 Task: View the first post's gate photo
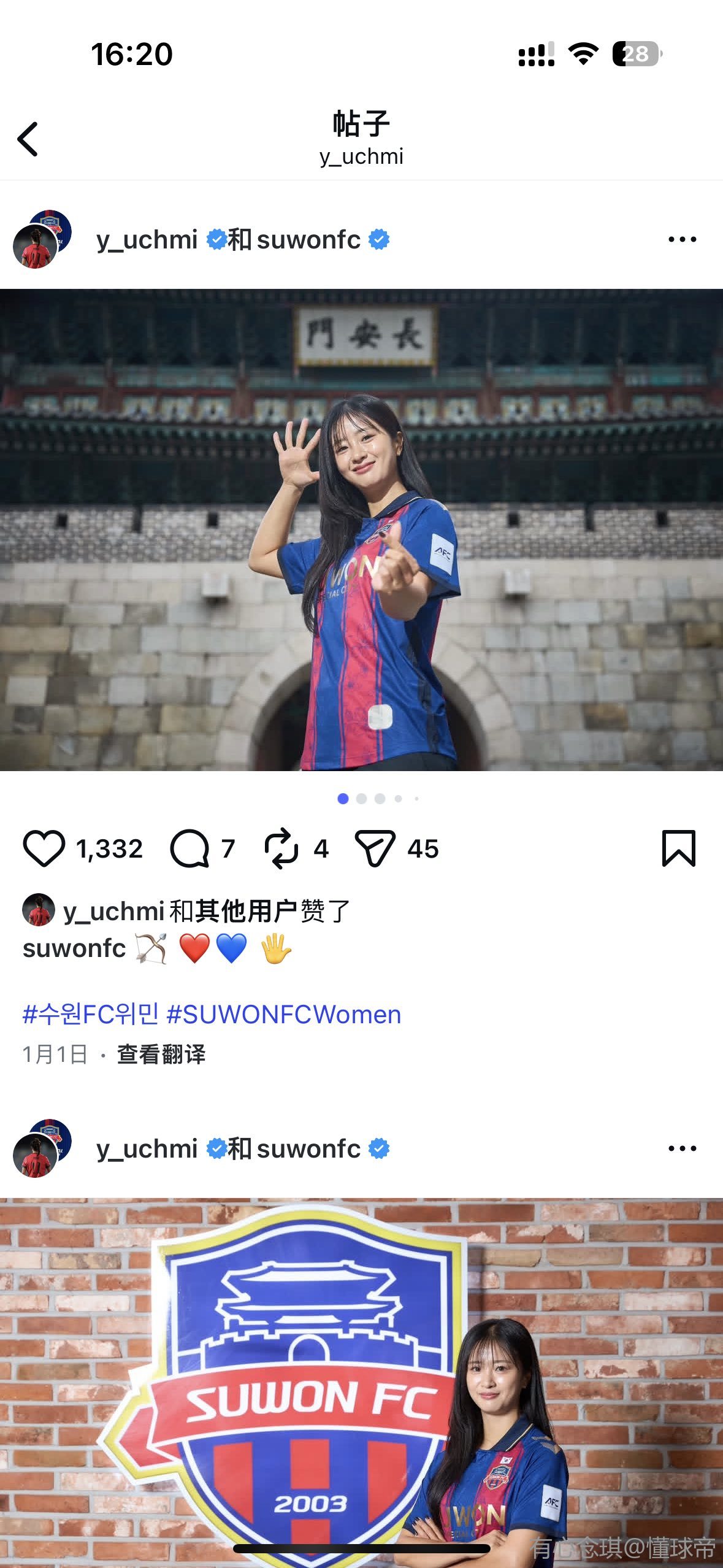361,529
